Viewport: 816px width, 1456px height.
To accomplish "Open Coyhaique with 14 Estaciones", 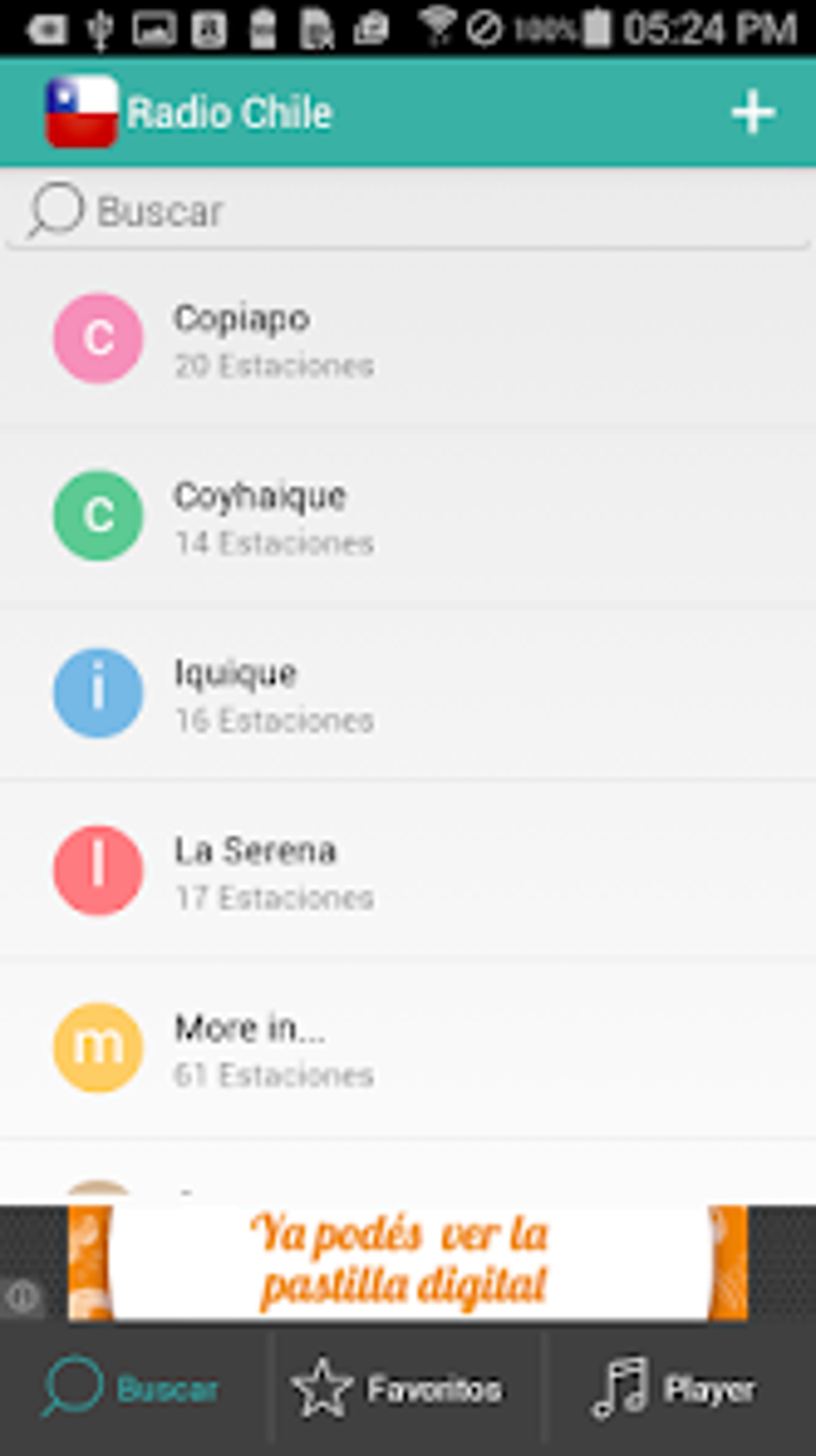I will point(408,517).
